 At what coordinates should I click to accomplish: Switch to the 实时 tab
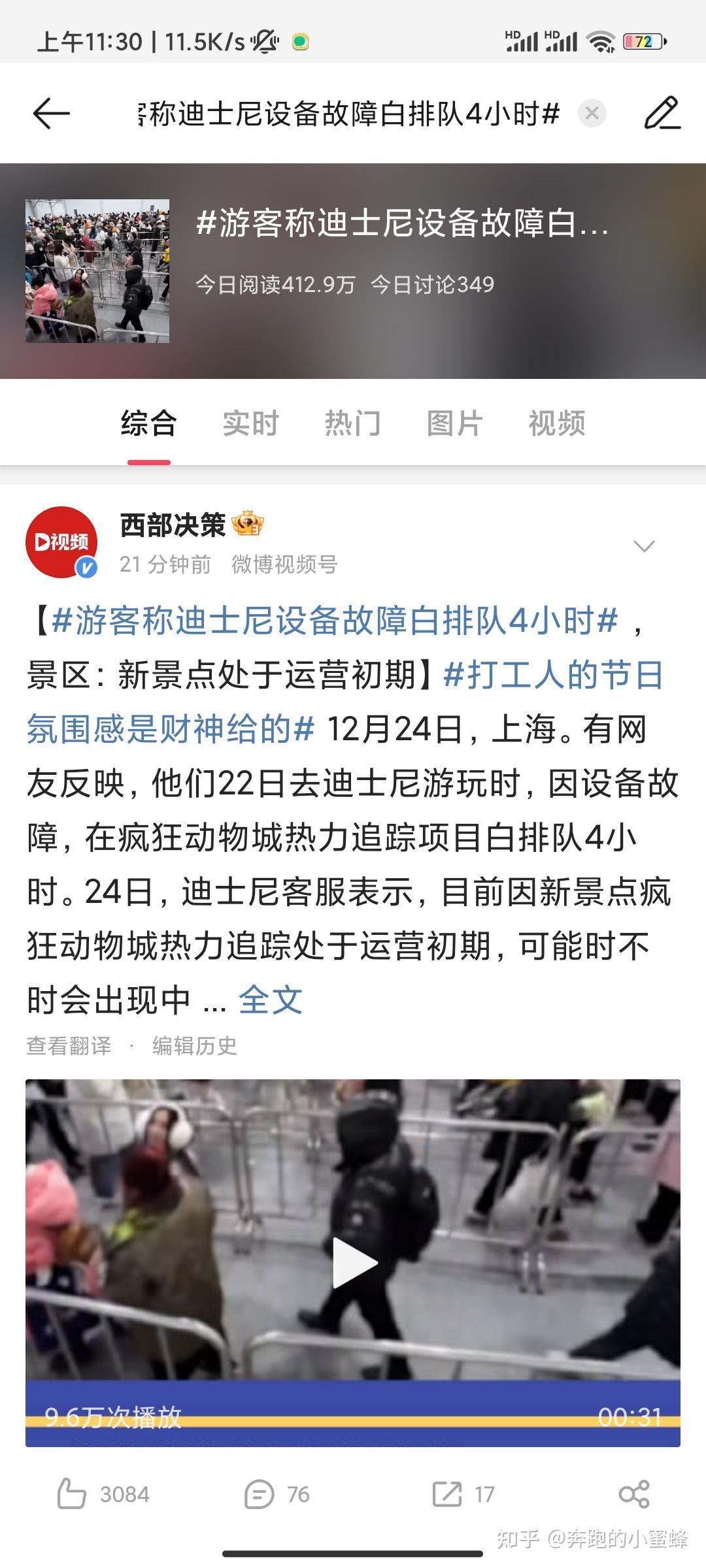tap(250, 423)
